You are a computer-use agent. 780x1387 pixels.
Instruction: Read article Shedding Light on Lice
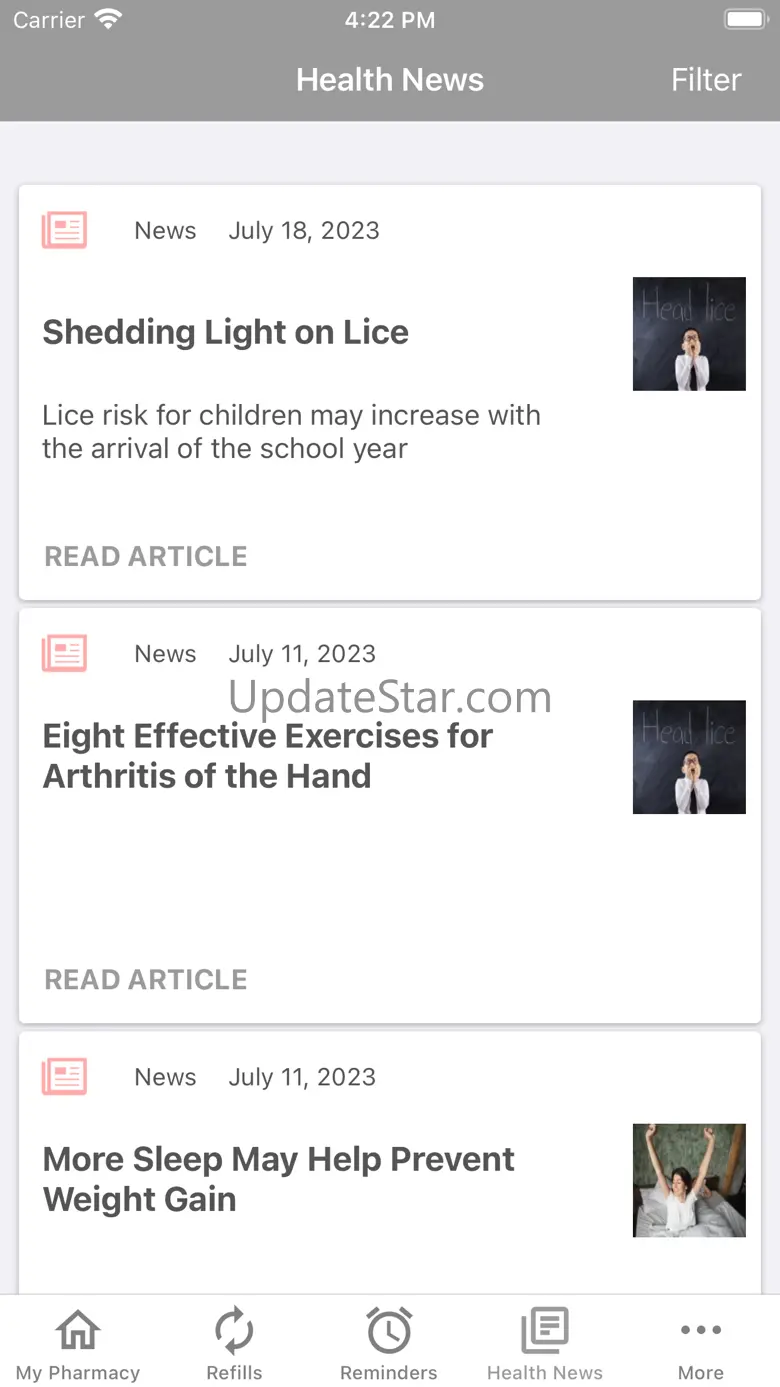point(146,556)
